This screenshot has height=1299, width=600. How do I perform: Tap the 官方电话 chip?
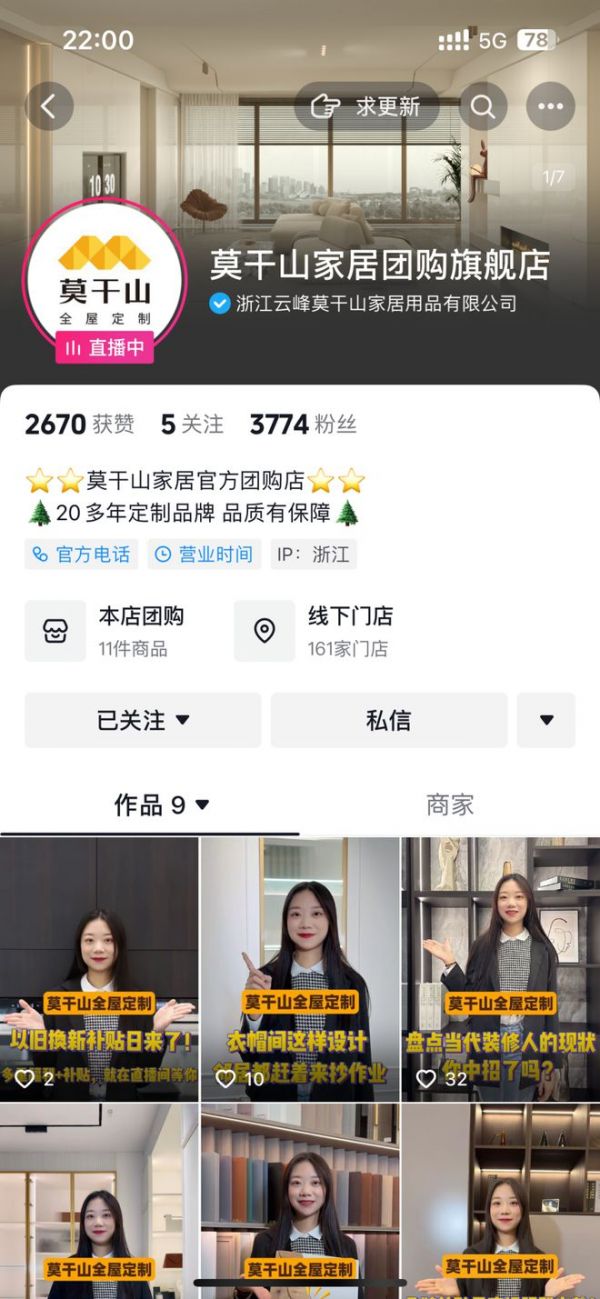point(82,554)
